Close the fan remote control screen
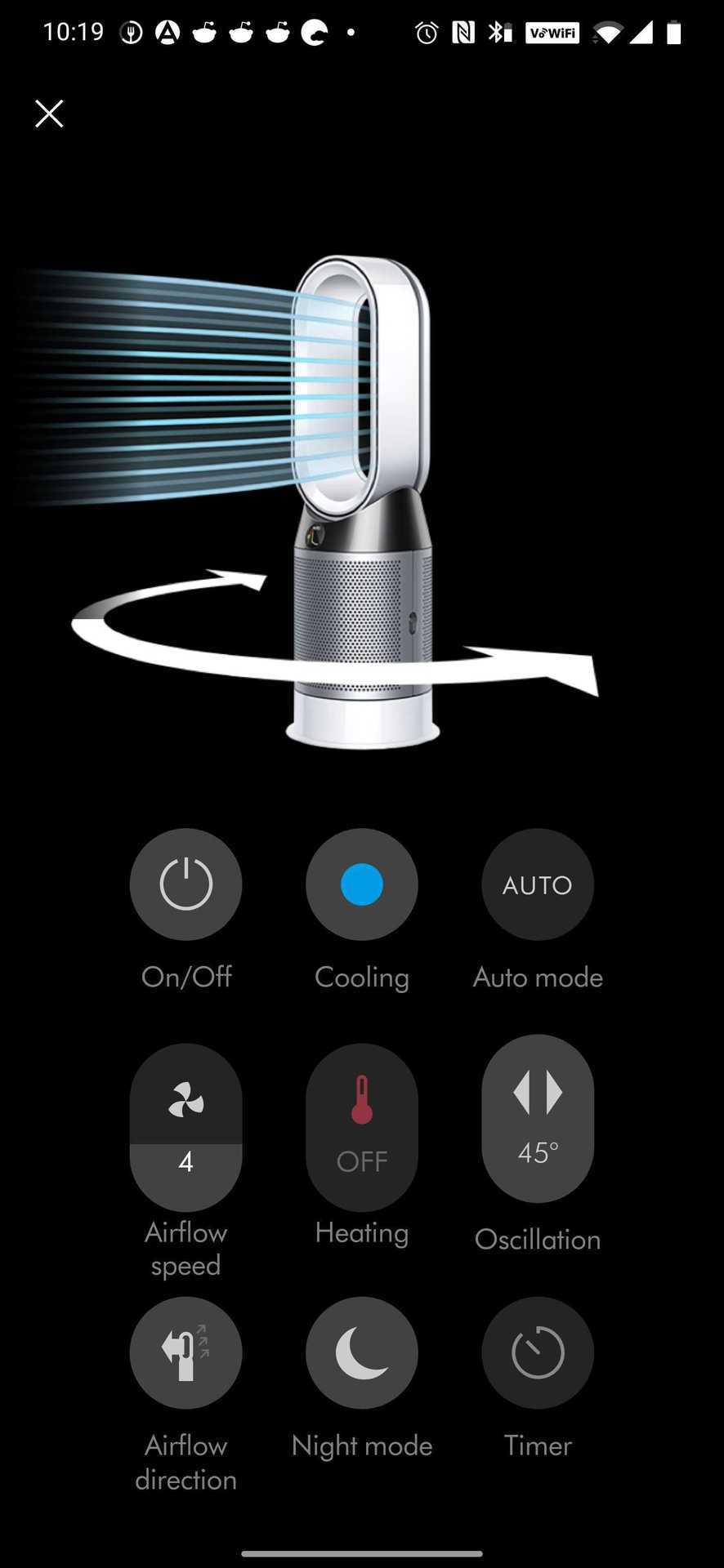The width and height of the screenshot is (724, 1568). click(x=49, y=114)
